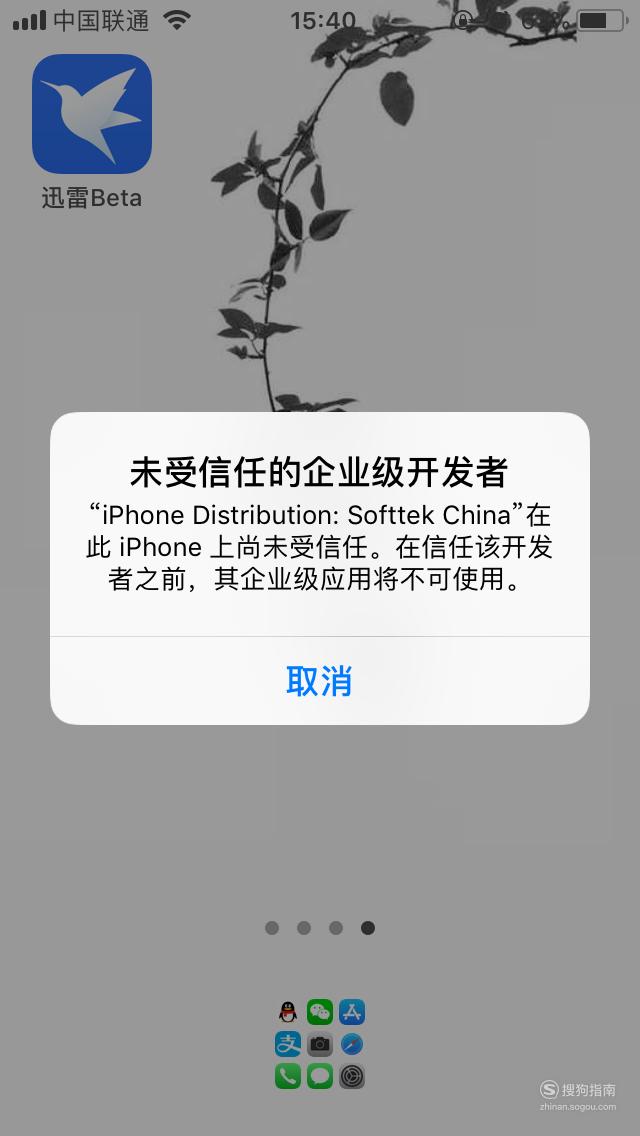This screenshot has width=640, height=1136.
Task: Open the 迅雷Beta app icon
Action: (92, 114)
